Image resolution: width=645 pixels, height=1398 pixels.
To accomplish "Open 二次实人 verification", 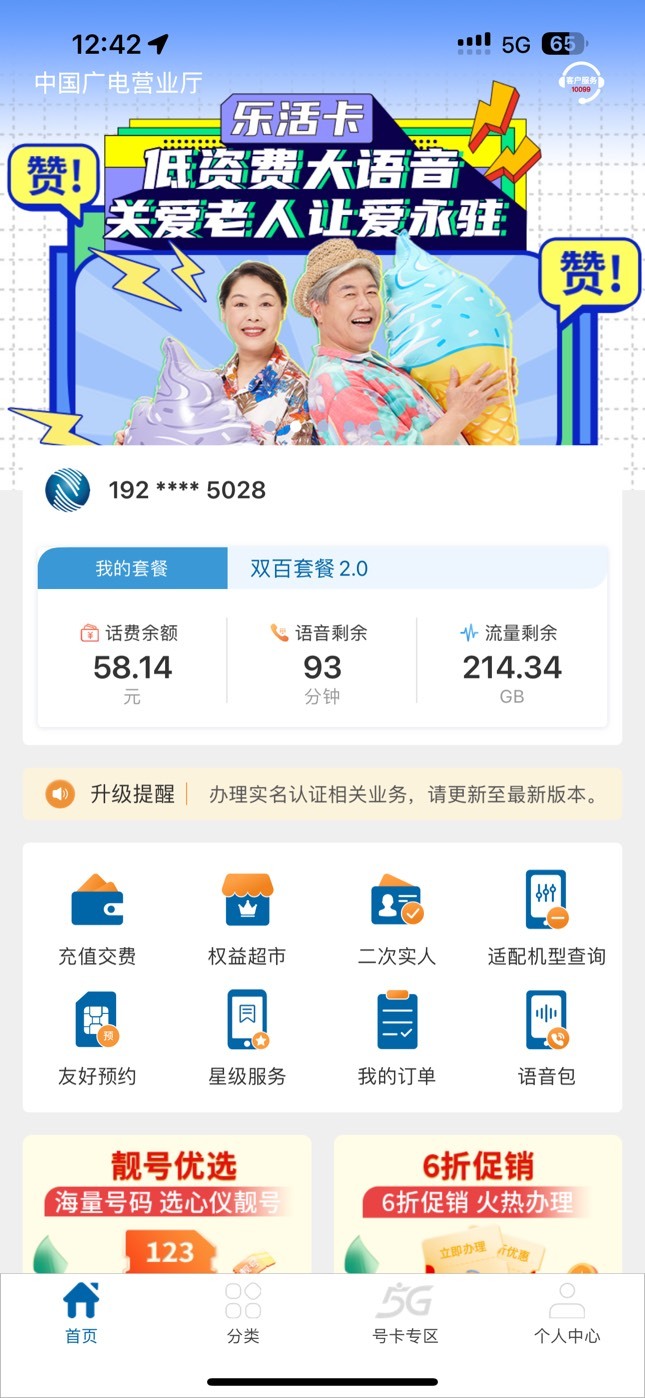I will (x=397, y=918).
